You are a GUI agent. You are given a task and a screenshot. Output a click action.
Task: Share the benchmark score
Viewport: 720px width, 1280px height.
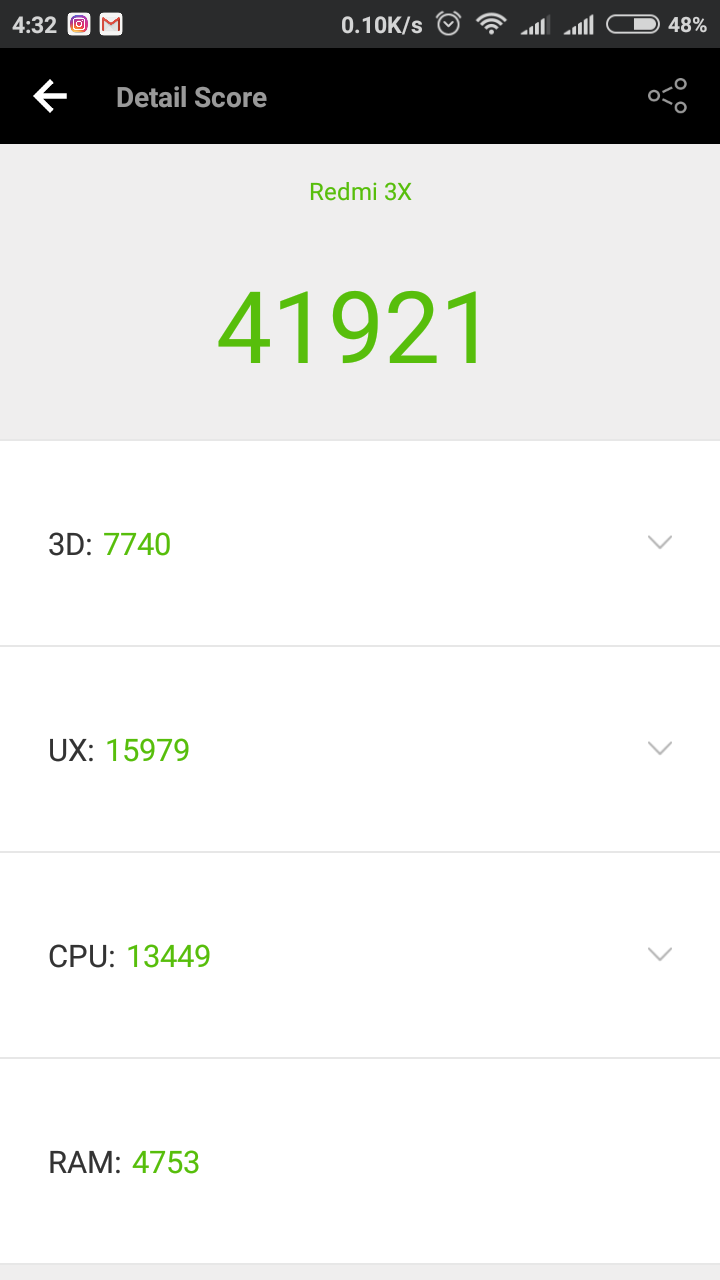(667, 96)
